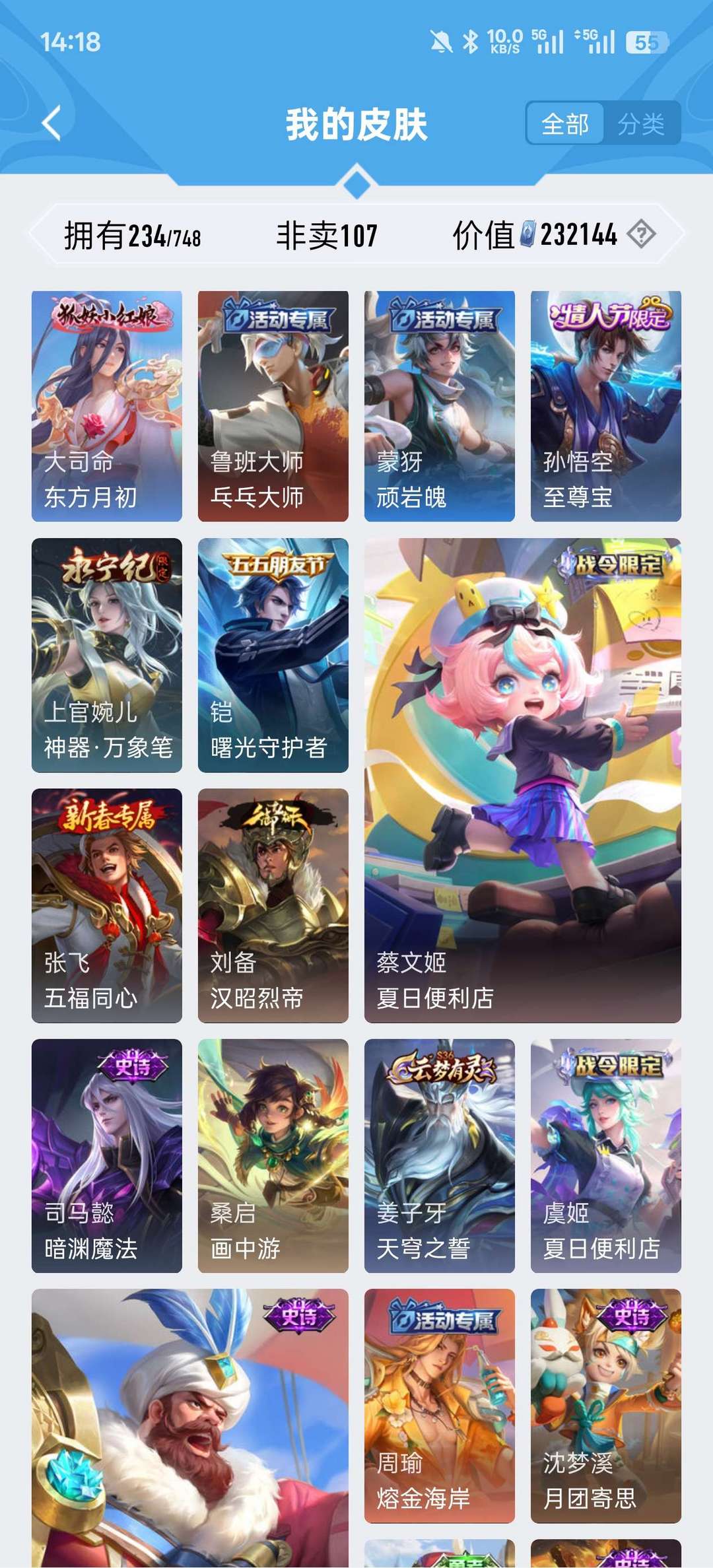
Task: Select the 全部 tab
Action: click(564, 123)
